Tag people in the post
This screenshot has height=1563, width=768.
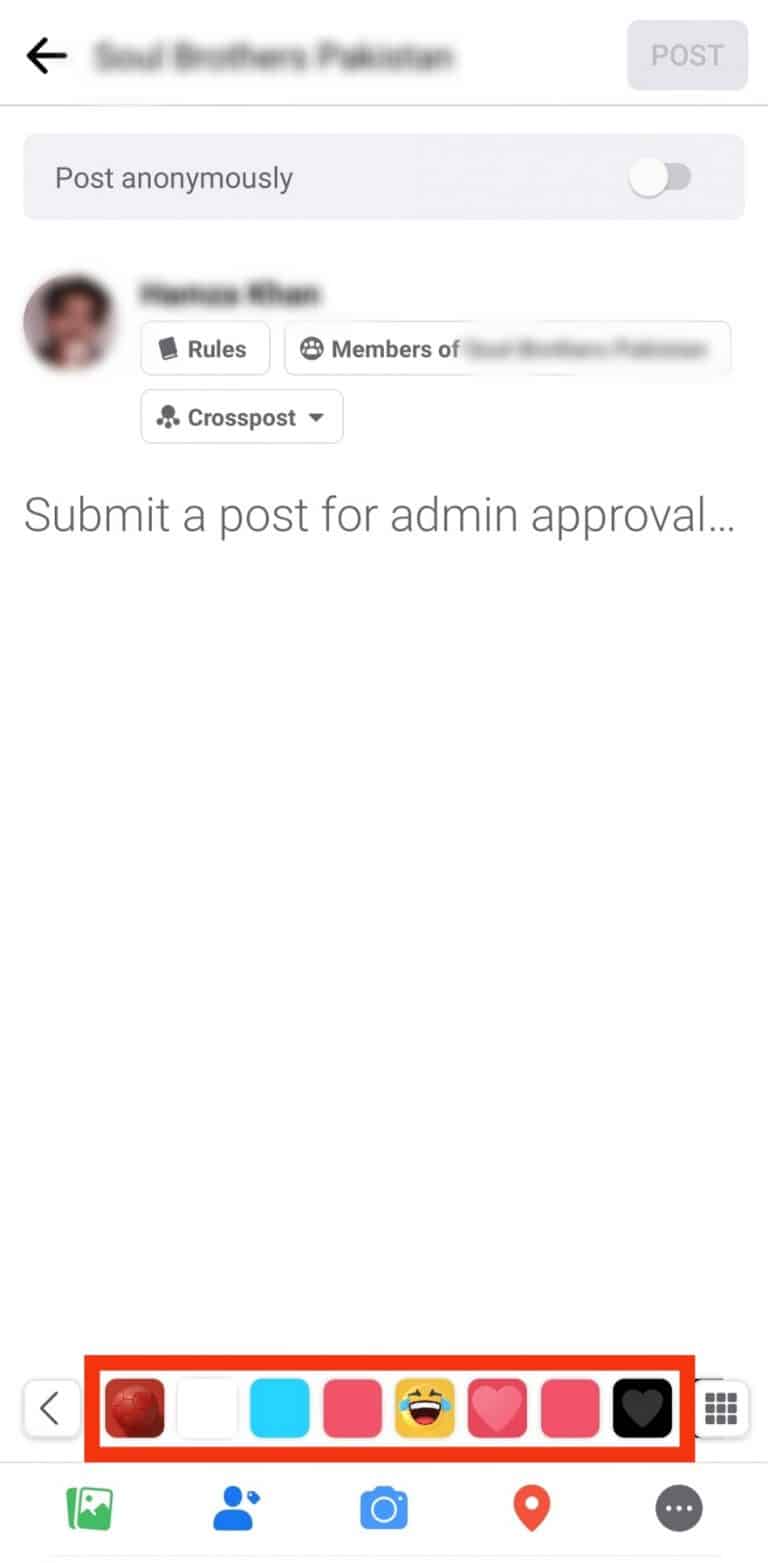pos(236,1508)
